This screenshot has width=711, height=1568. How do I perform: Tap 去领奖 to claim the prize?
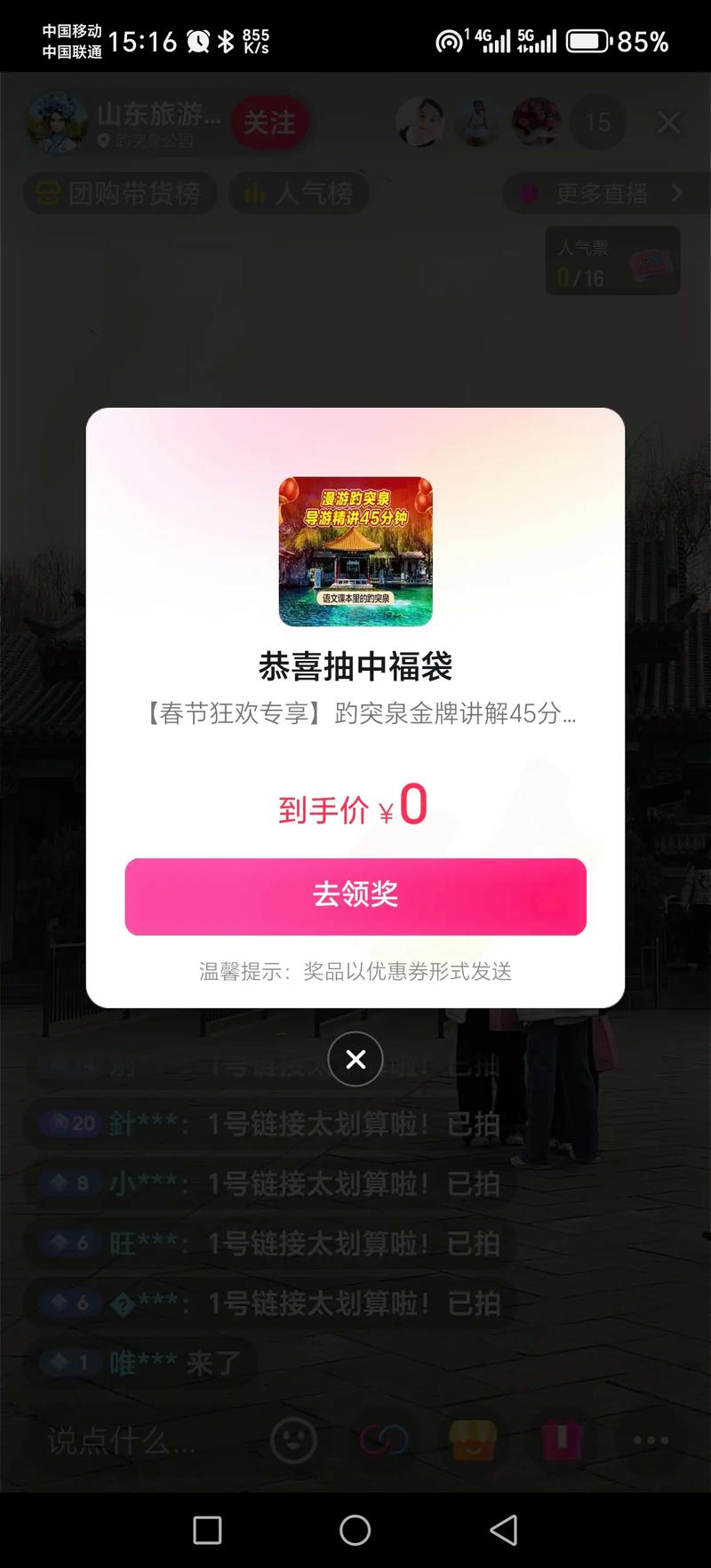coord(355,895)
